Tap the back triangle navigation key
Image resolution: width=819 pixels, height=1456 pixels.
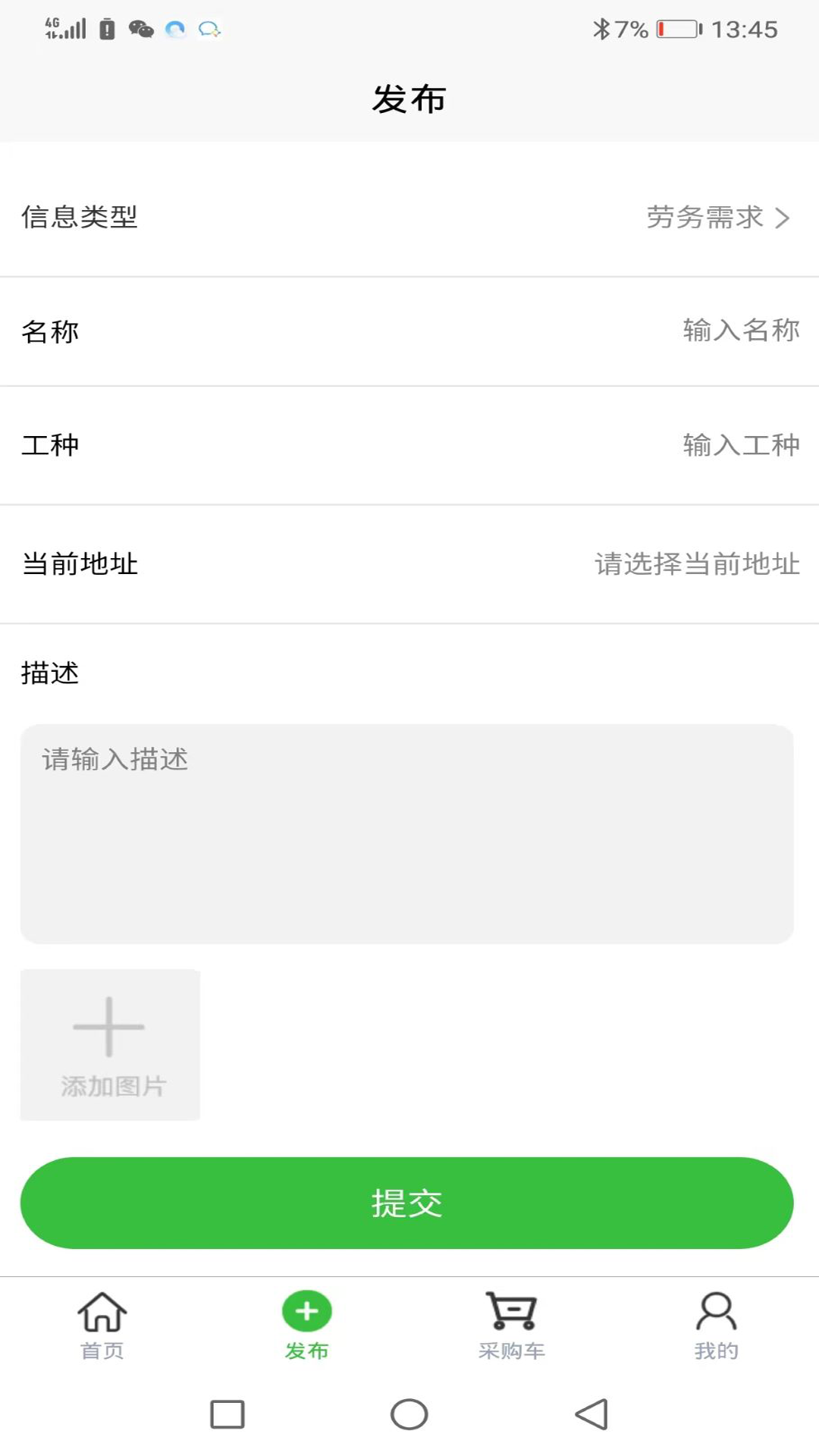(592, 1412)
